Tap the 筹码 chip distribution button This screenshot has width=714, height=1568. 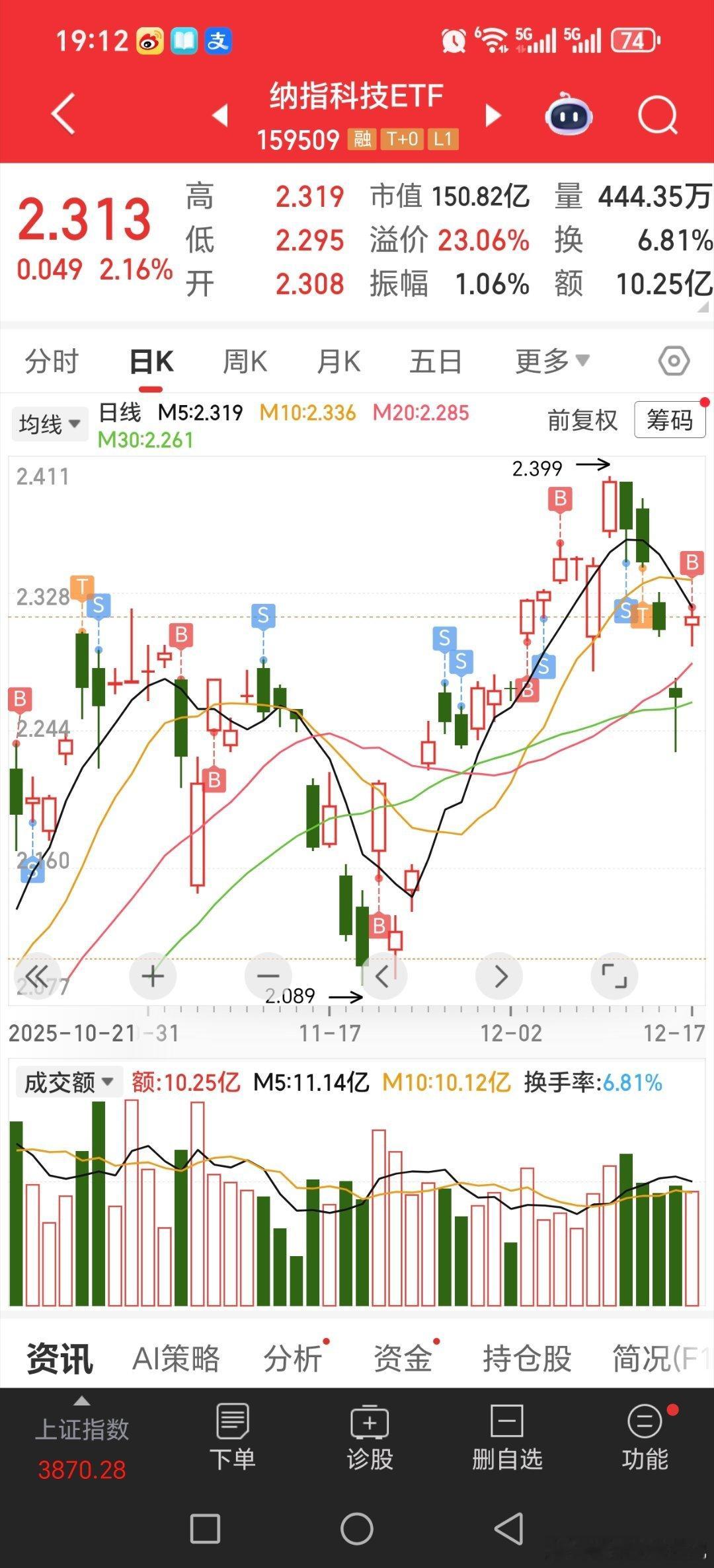[x=669, y=420]
